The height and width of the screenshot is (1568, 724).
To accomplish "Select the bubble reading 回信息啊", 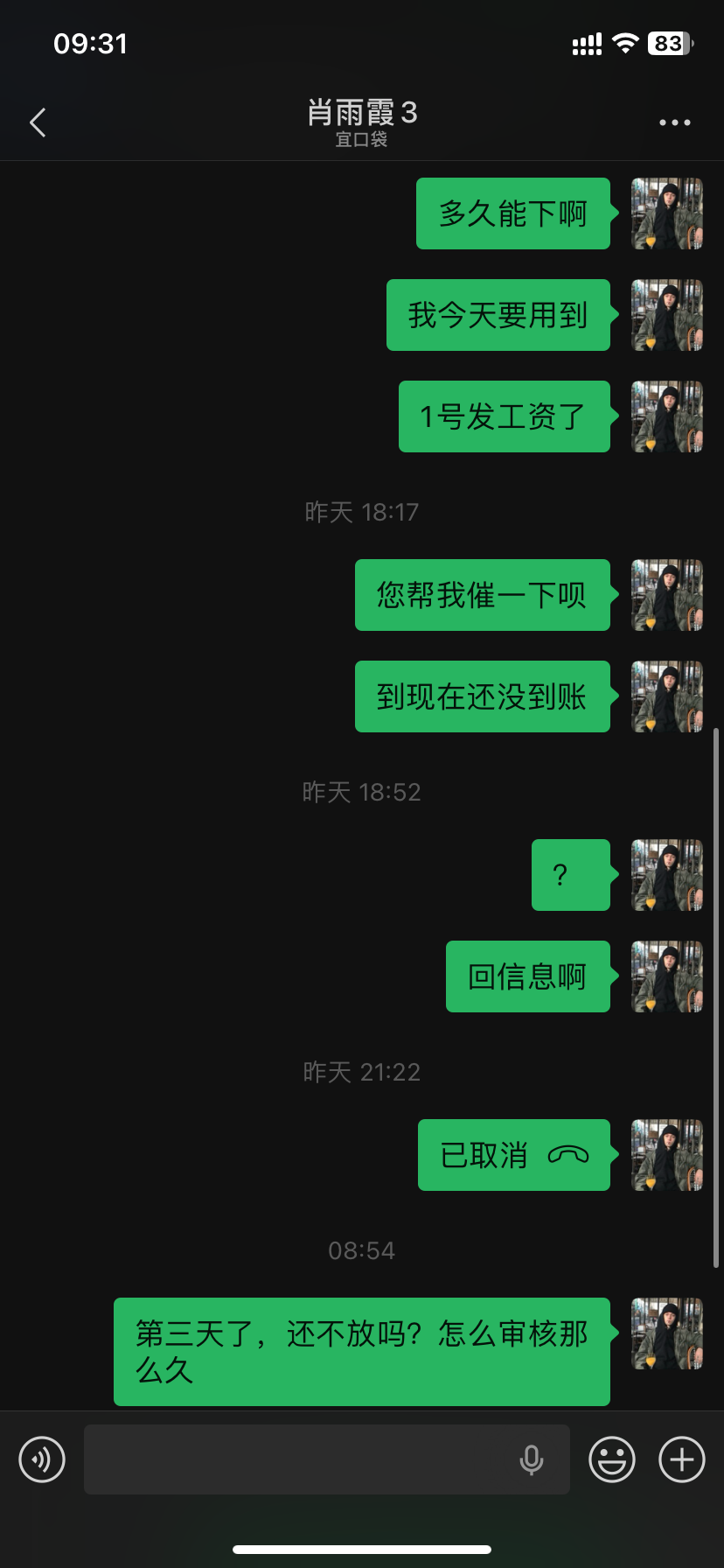I will pos(527,976).
